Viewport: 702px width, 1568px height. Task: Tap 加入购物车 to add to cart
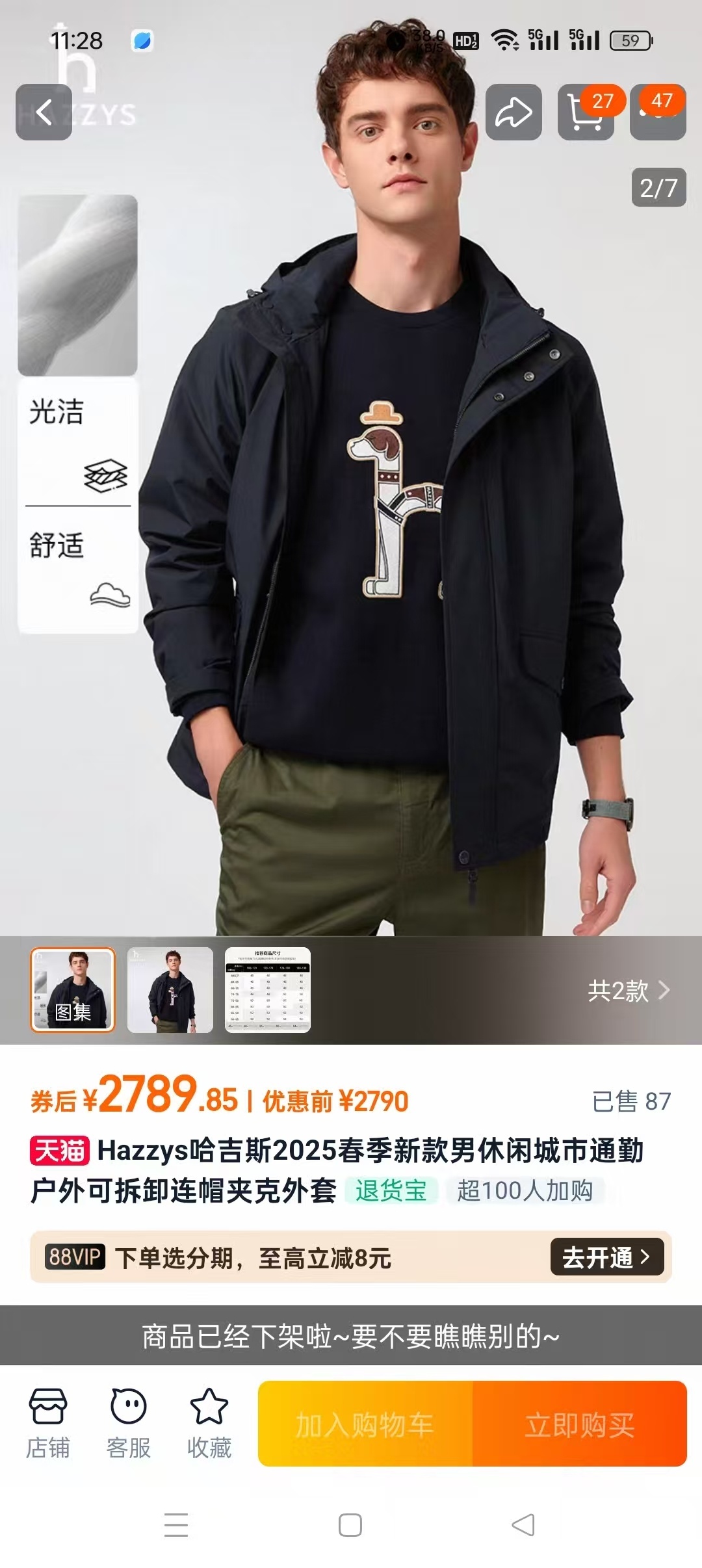365,1424
